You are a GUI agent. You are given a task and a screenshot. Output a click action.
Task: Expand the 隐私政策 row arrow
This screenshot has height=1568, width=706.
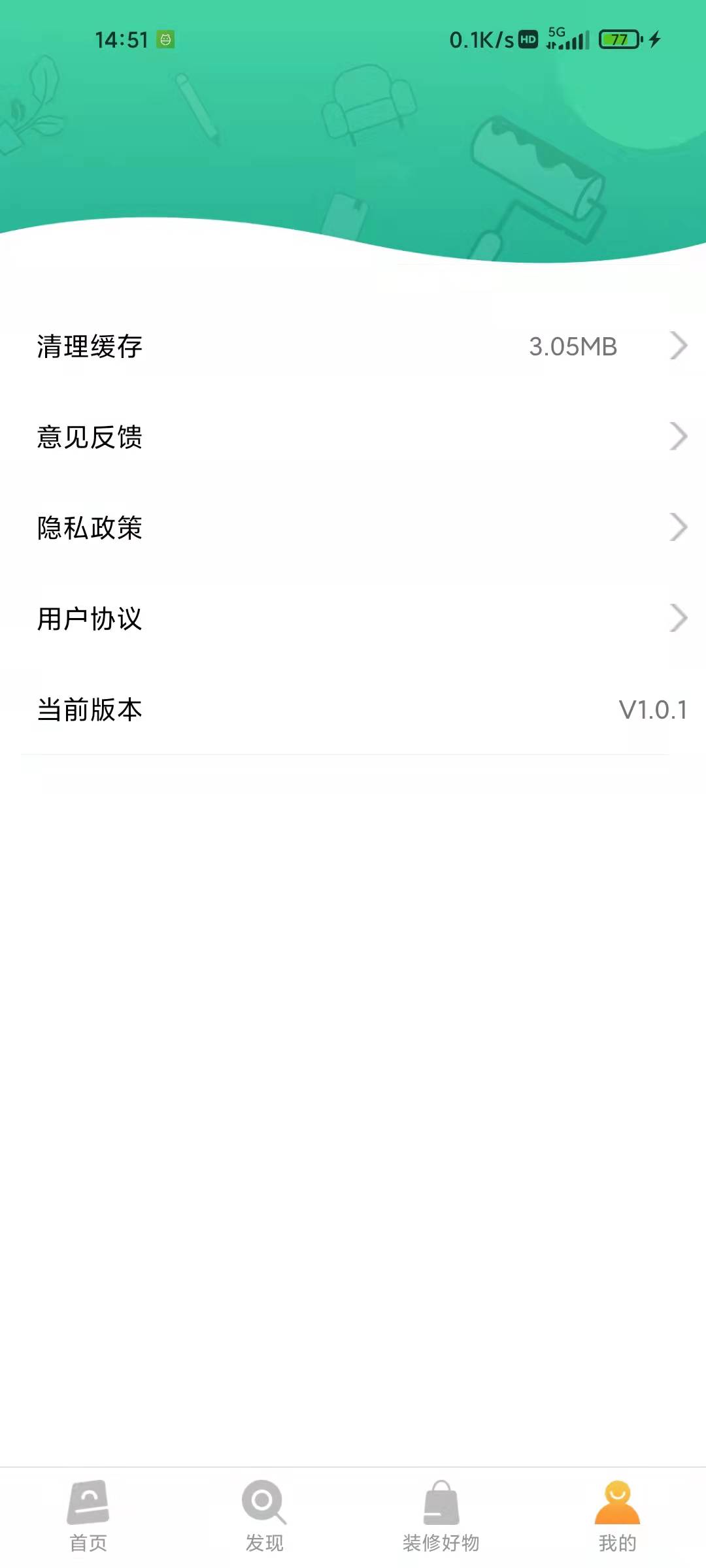pos(678,528)
